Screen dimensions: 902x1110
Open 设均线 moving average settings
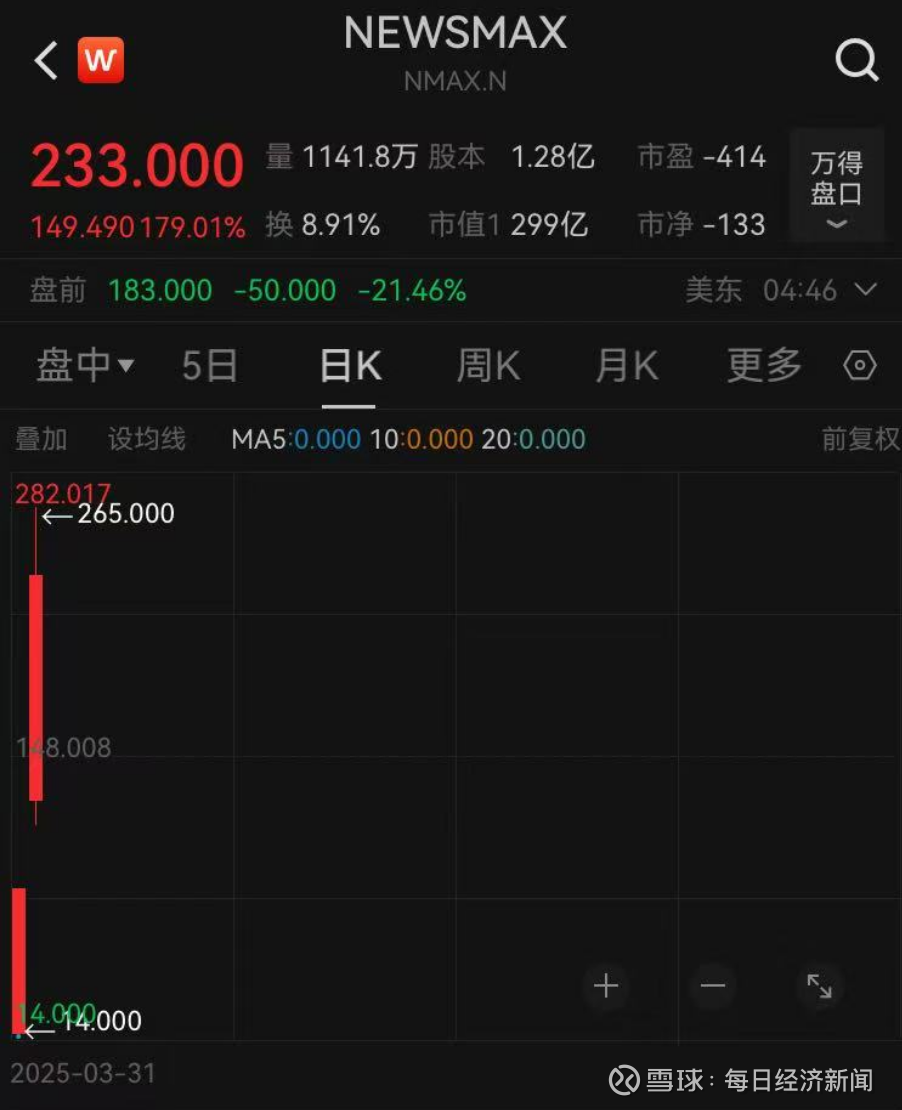(x=147, y=439)
